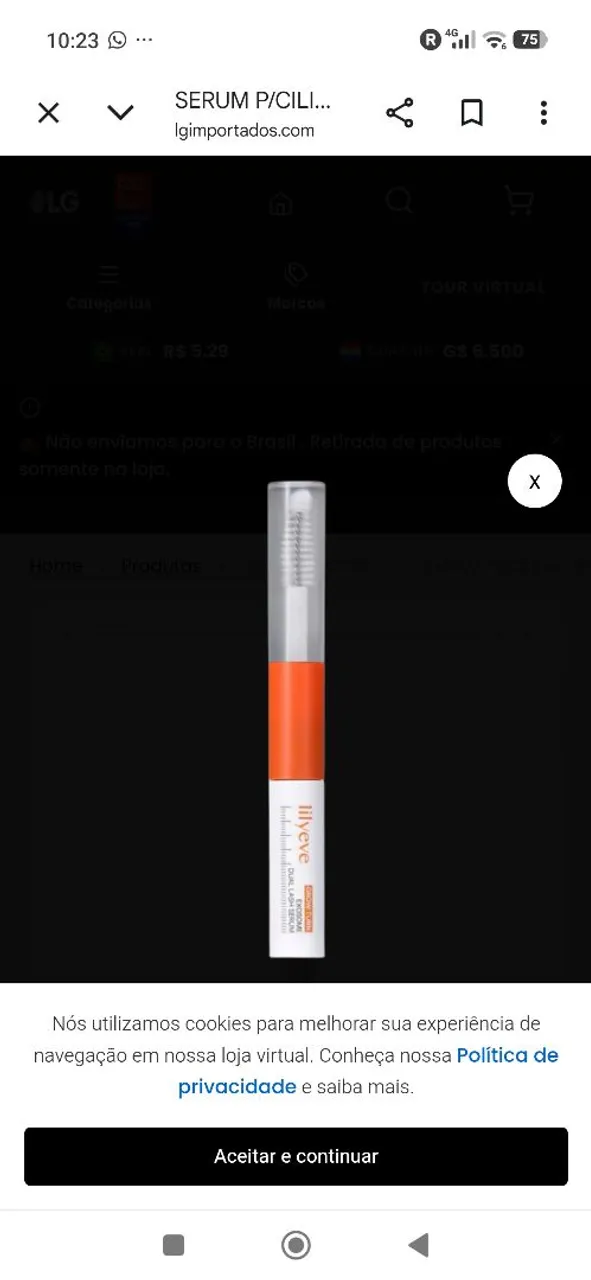Open the Política de privacidade link
591x1280 pixels.
click(x=369, y=1071)
